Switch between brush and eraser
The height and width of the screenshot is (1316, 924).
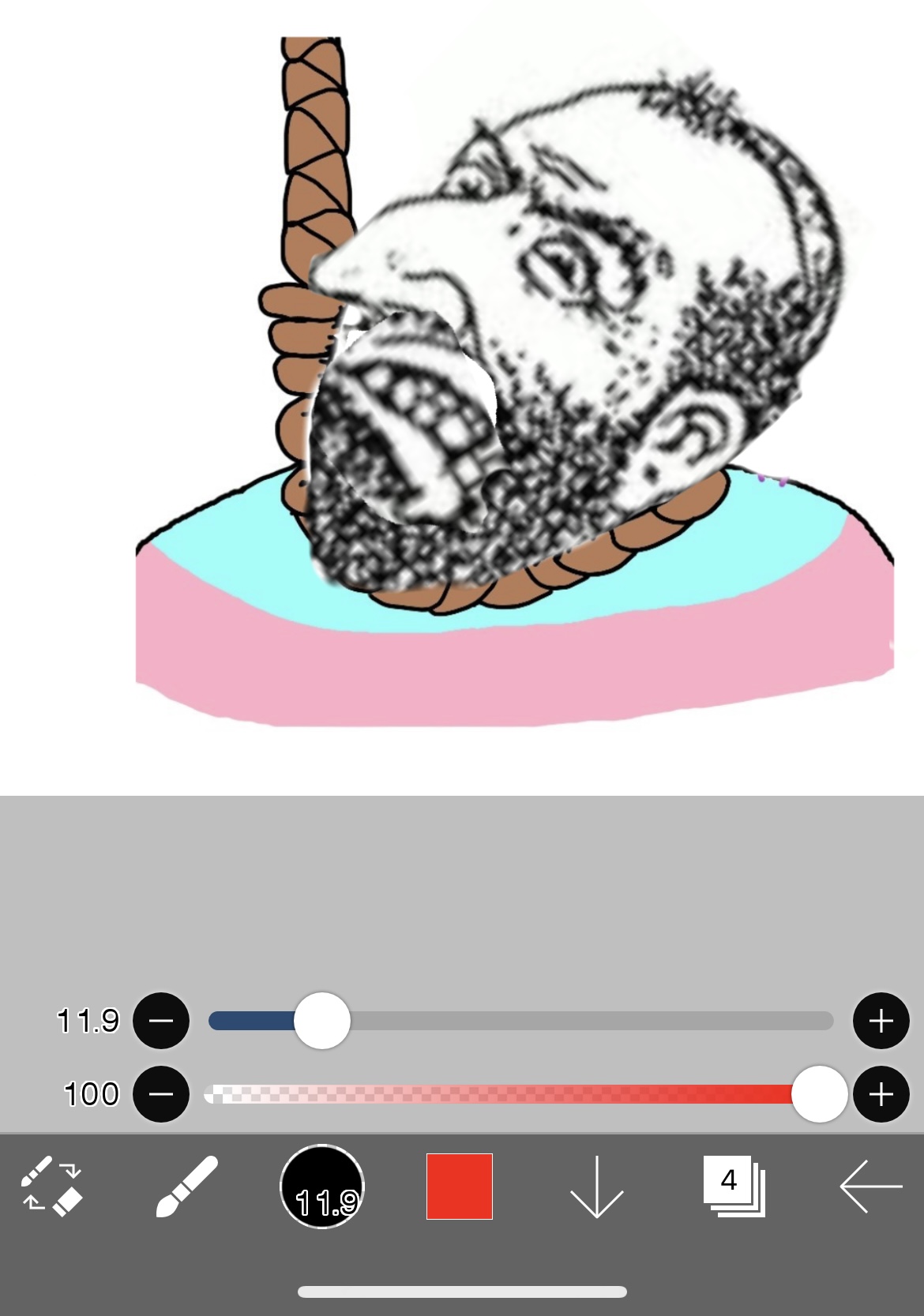click(51, 1186)
